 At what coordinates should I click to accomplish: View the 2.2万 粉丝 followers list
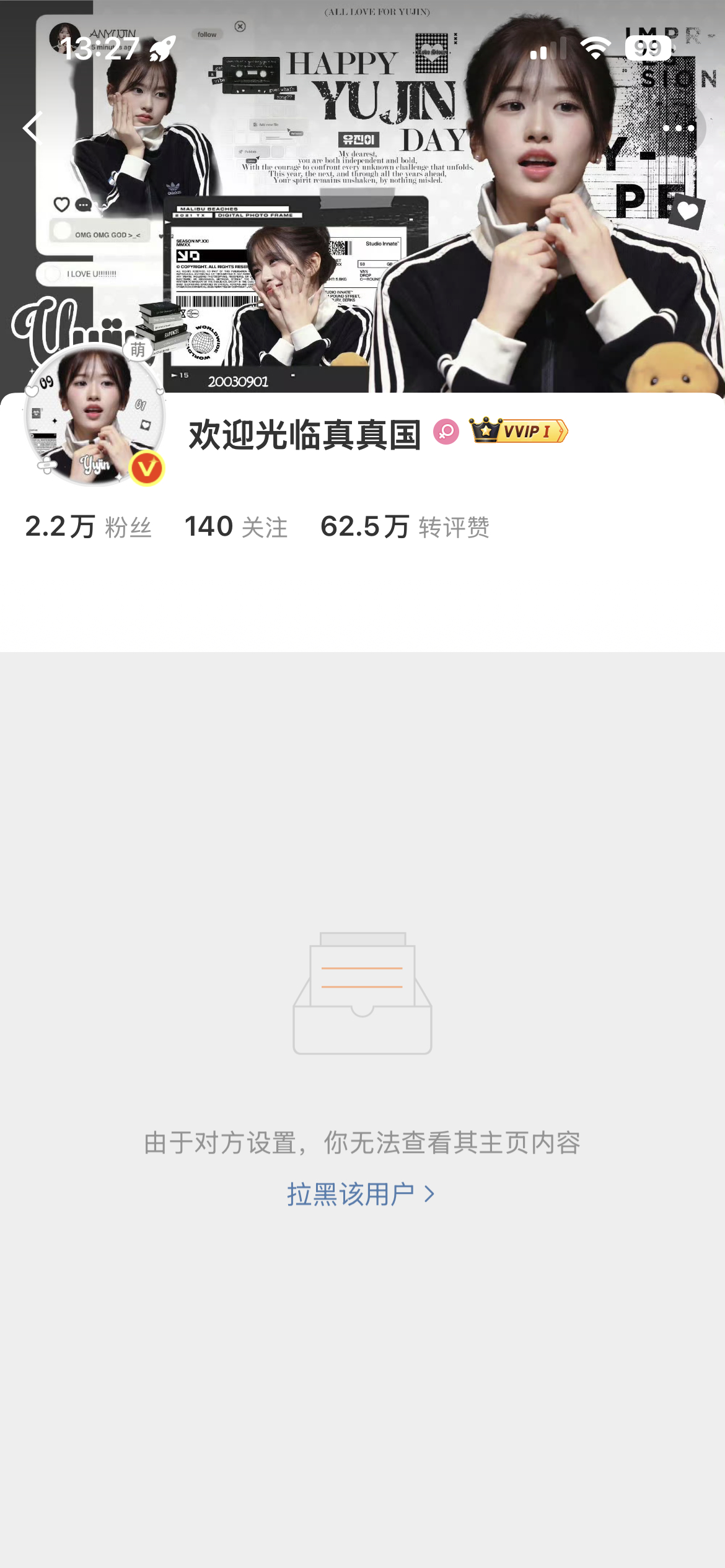point(88,527)
